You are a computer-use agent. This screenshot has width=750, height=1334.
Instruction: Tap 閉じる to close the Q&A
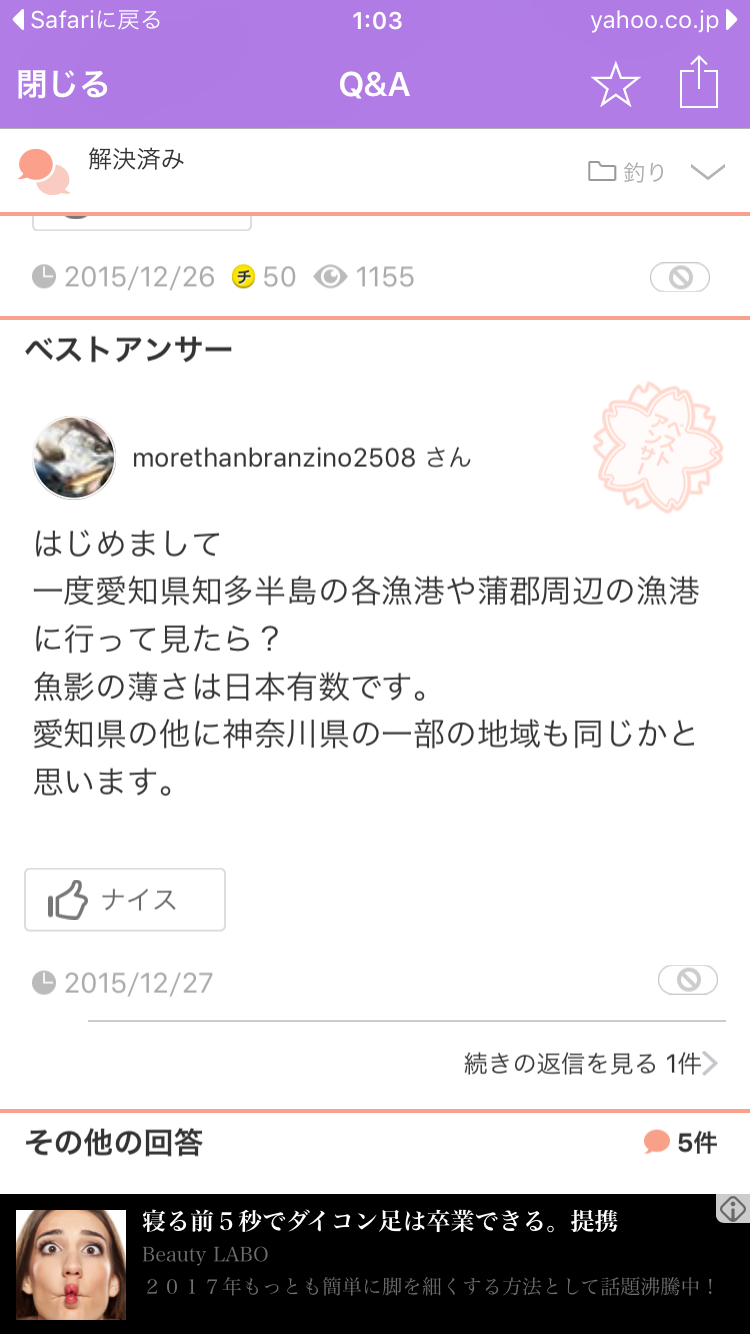63,84
